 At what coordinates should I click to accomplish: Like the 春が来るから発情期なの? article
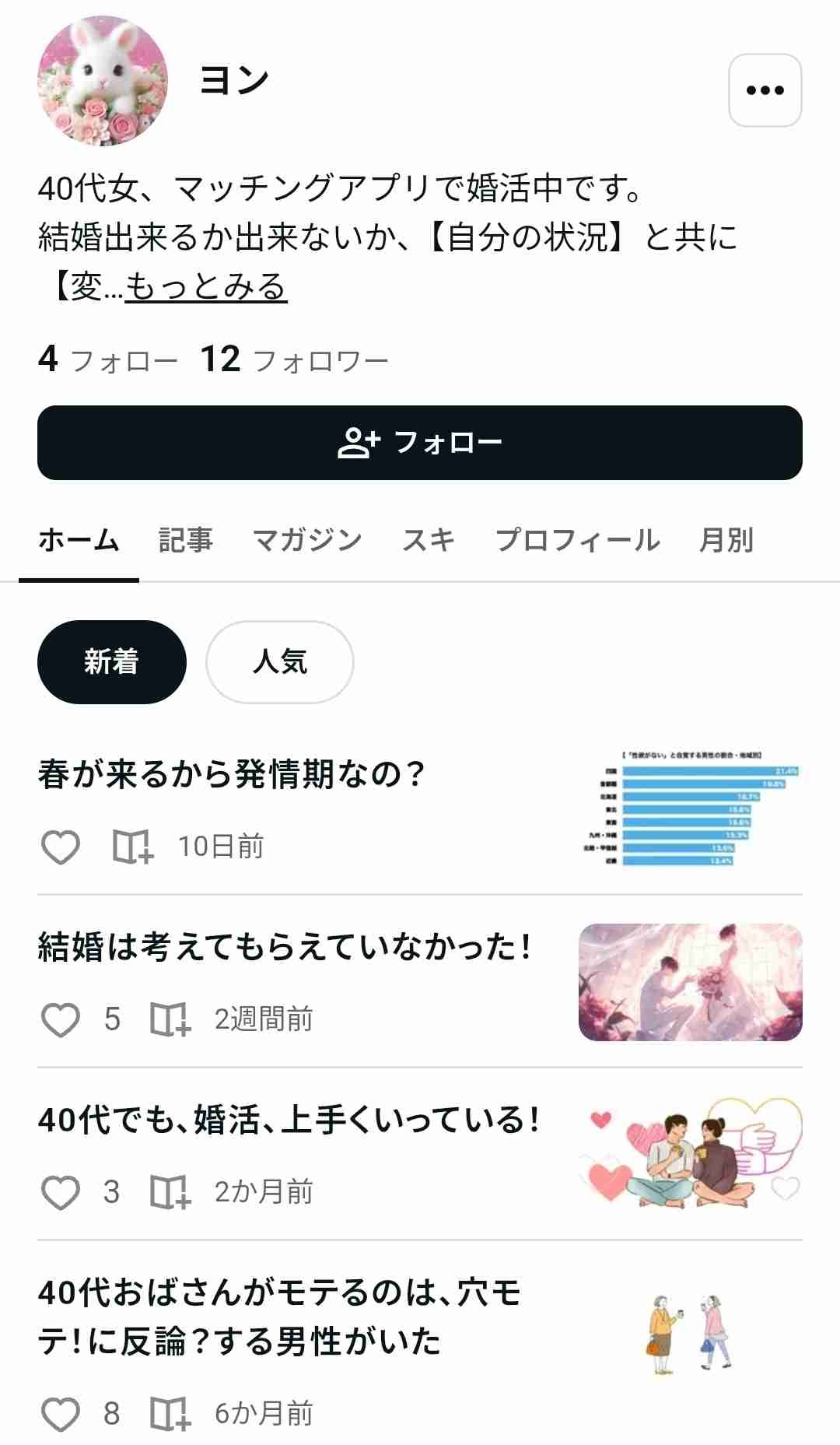click(x=61, y=847)
